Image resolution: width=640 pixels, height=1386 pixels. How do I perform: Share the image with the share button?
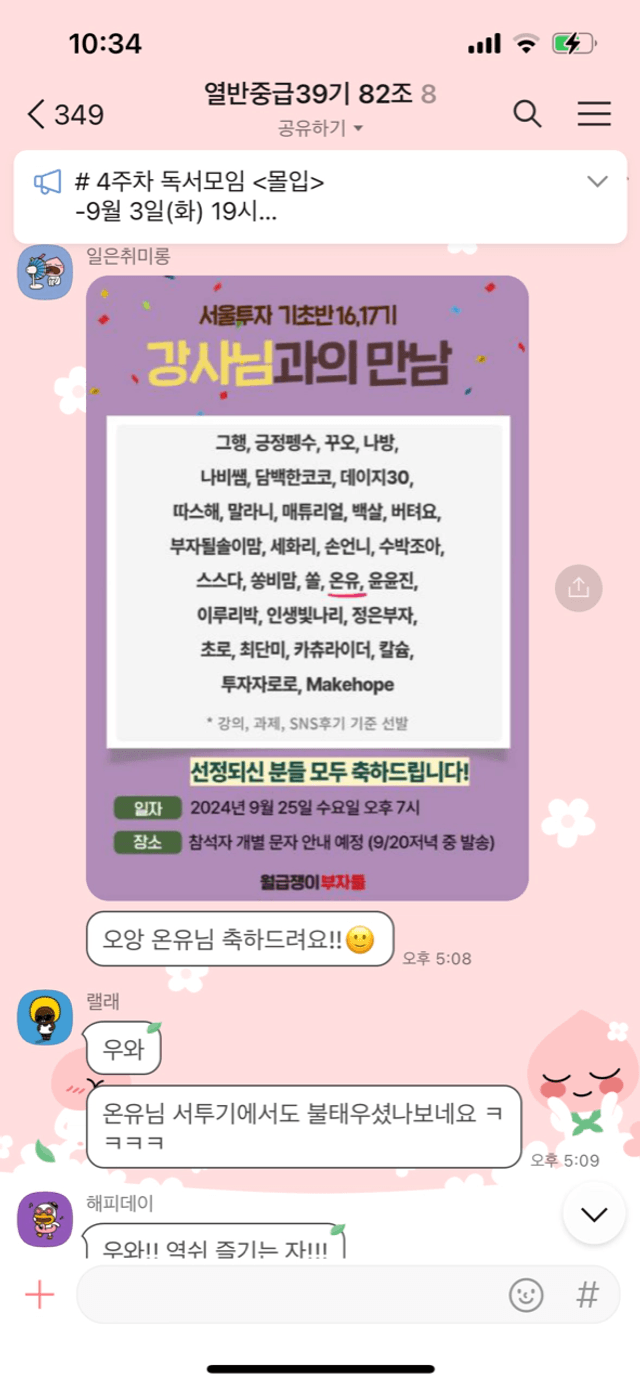[578, 588]
